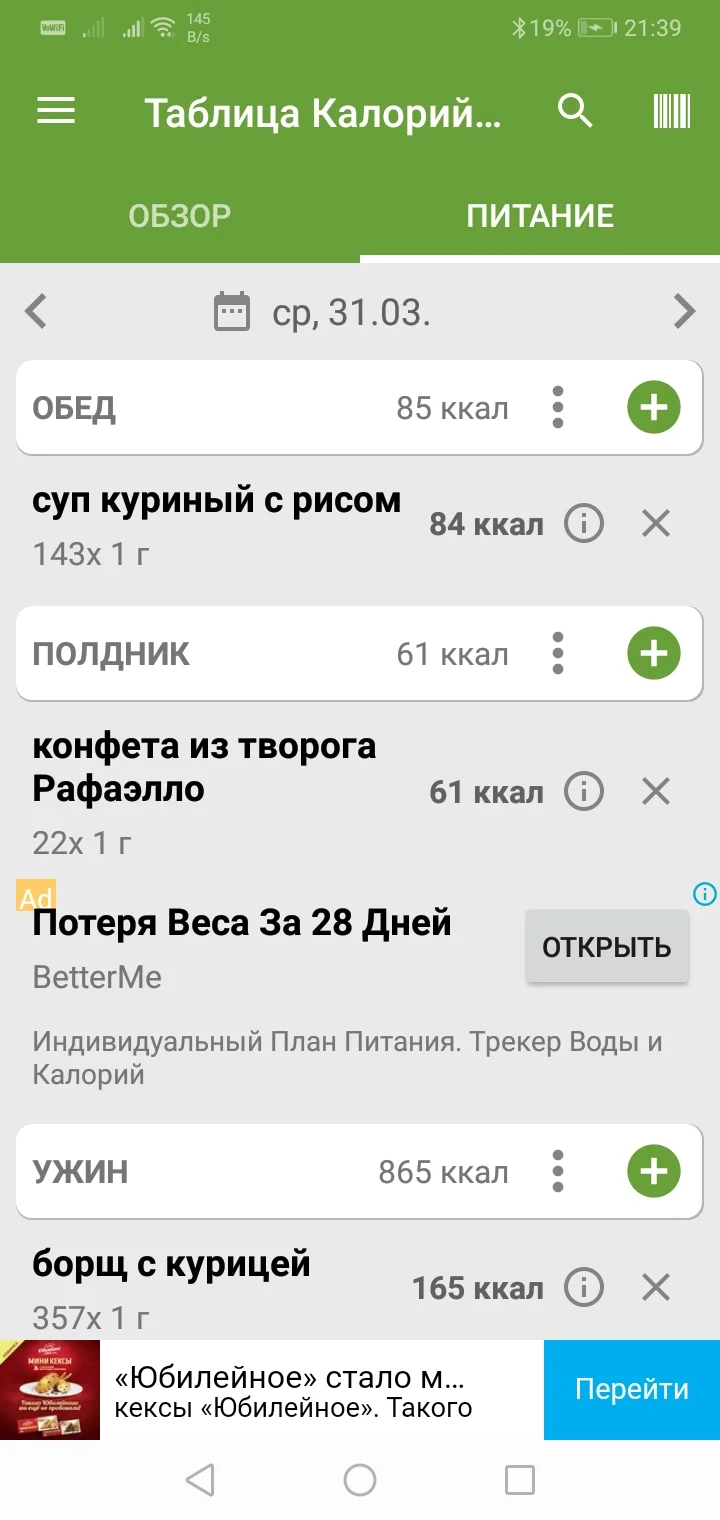Switch to the ПИТАНИЕ tab
Screen dimensions: 720x1520
[541, 214]
